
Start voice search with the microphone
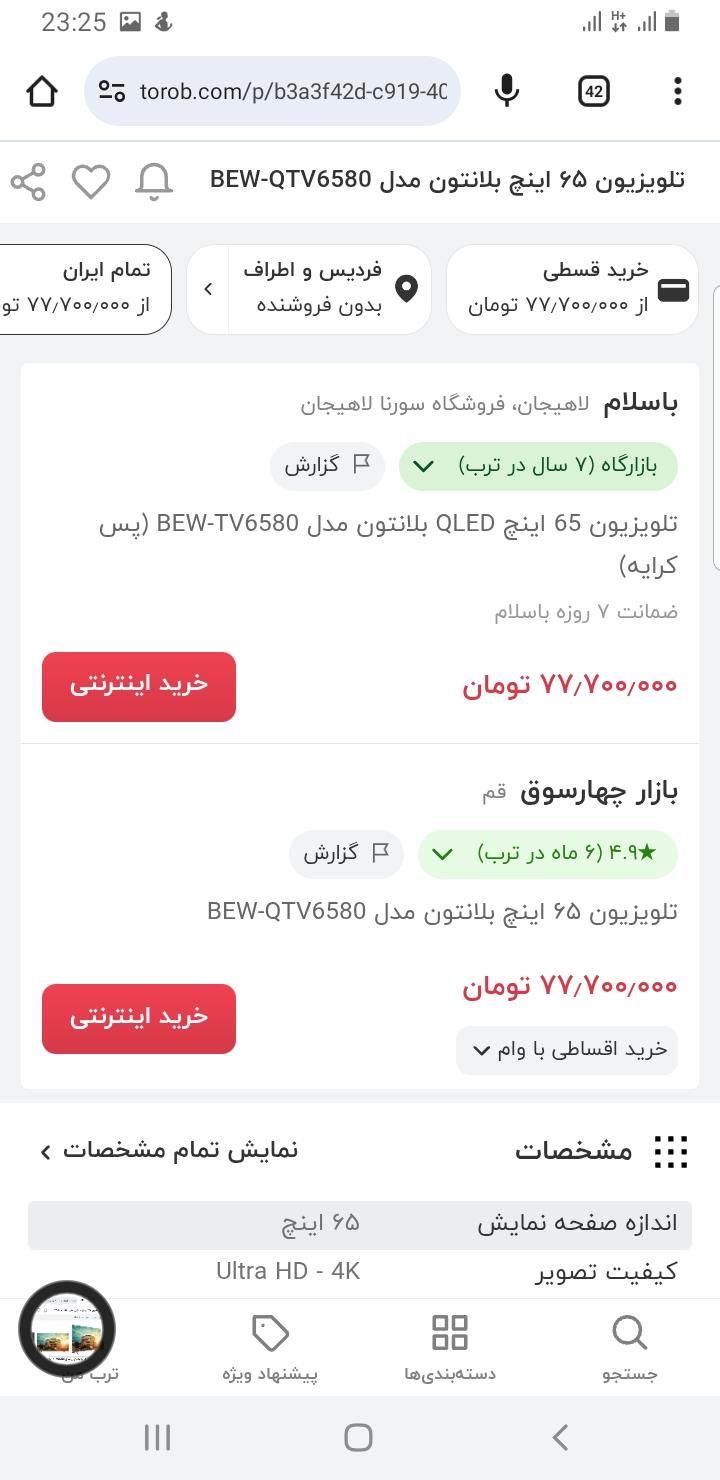click(x=507, y=92)
